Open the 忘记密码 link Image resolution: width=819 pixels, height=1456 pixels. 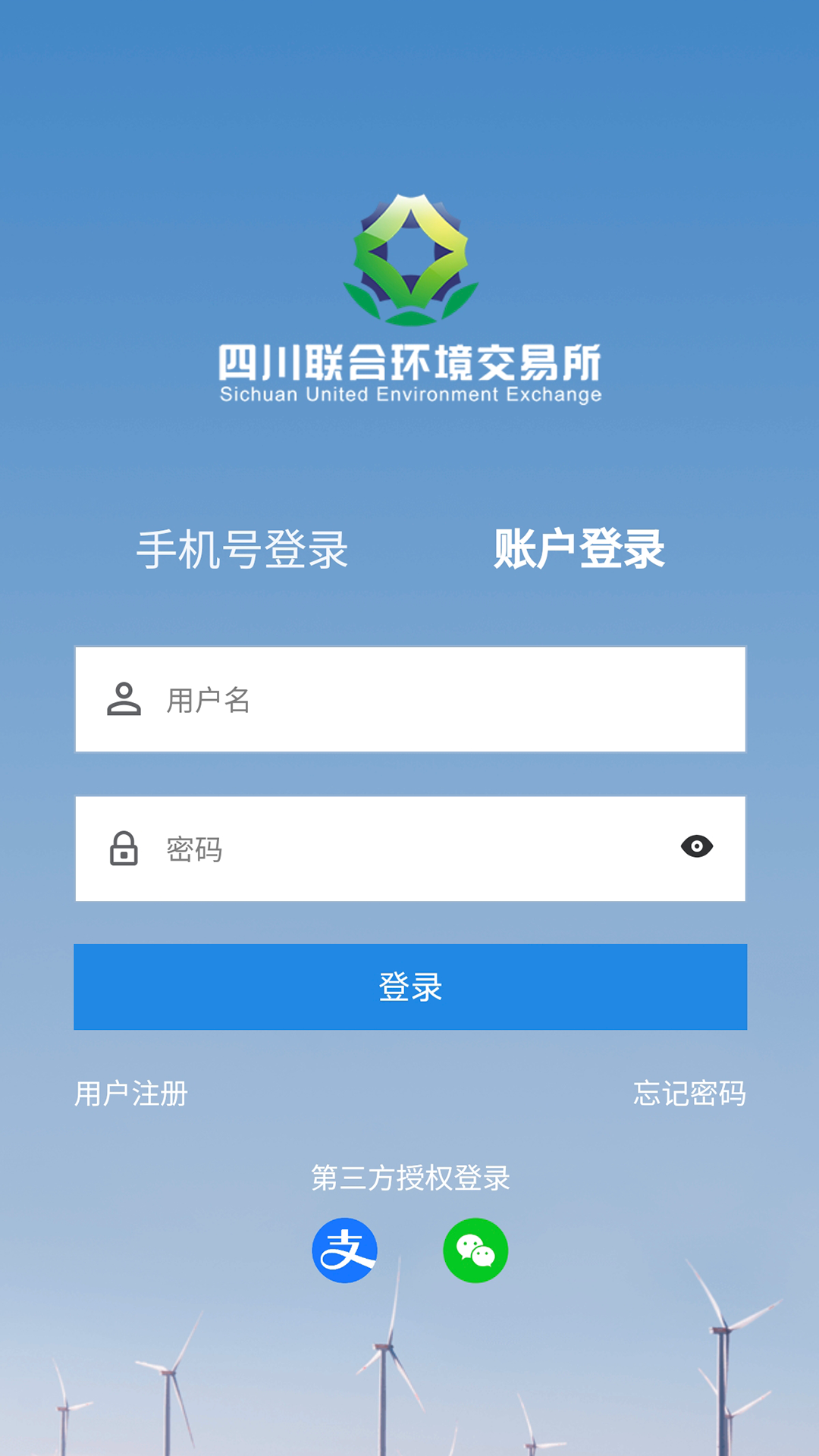689,1094
